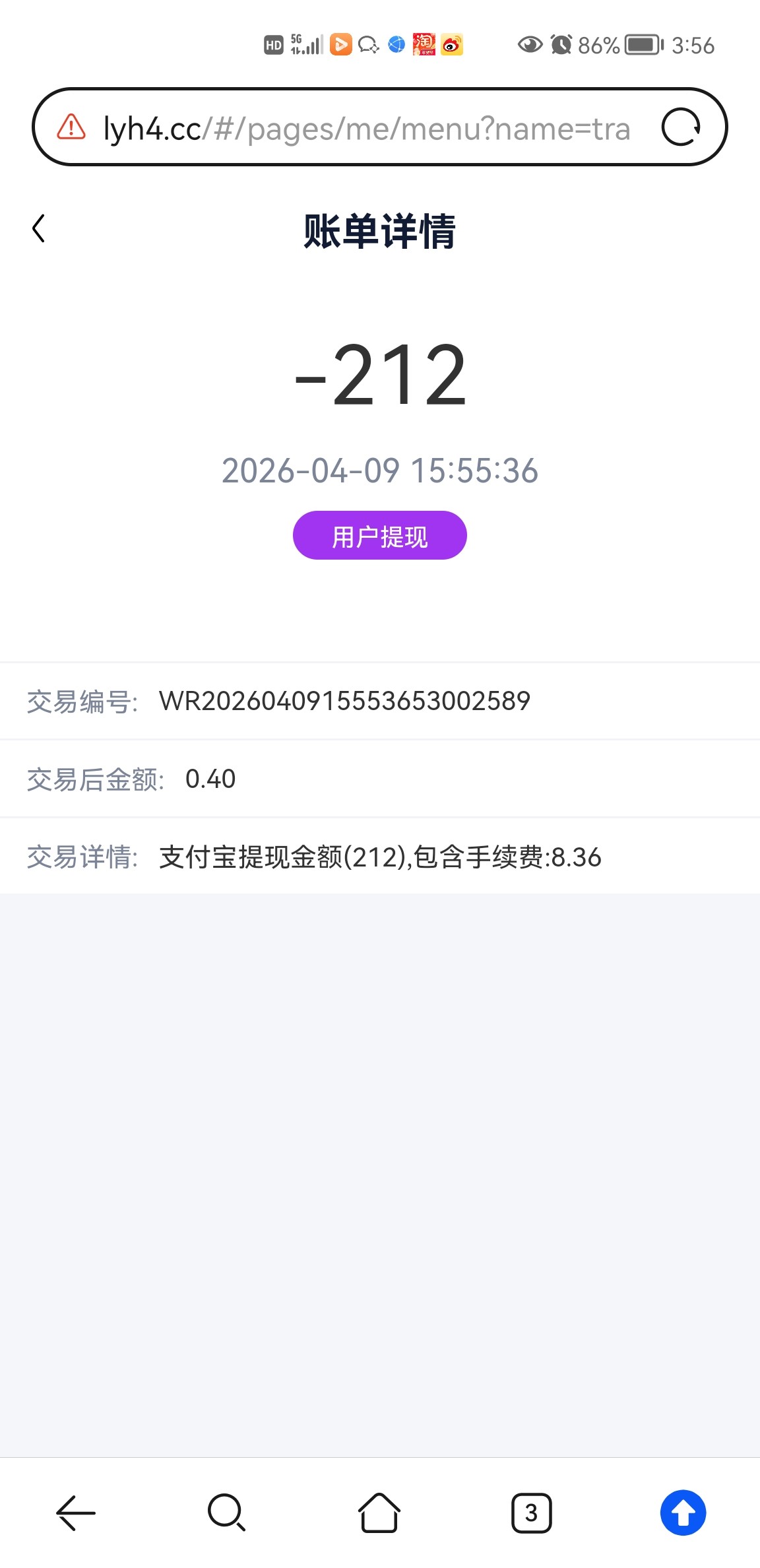Tap the blue upload arrow button
The image size is (760, 1568).
(x=683, y=1513)
